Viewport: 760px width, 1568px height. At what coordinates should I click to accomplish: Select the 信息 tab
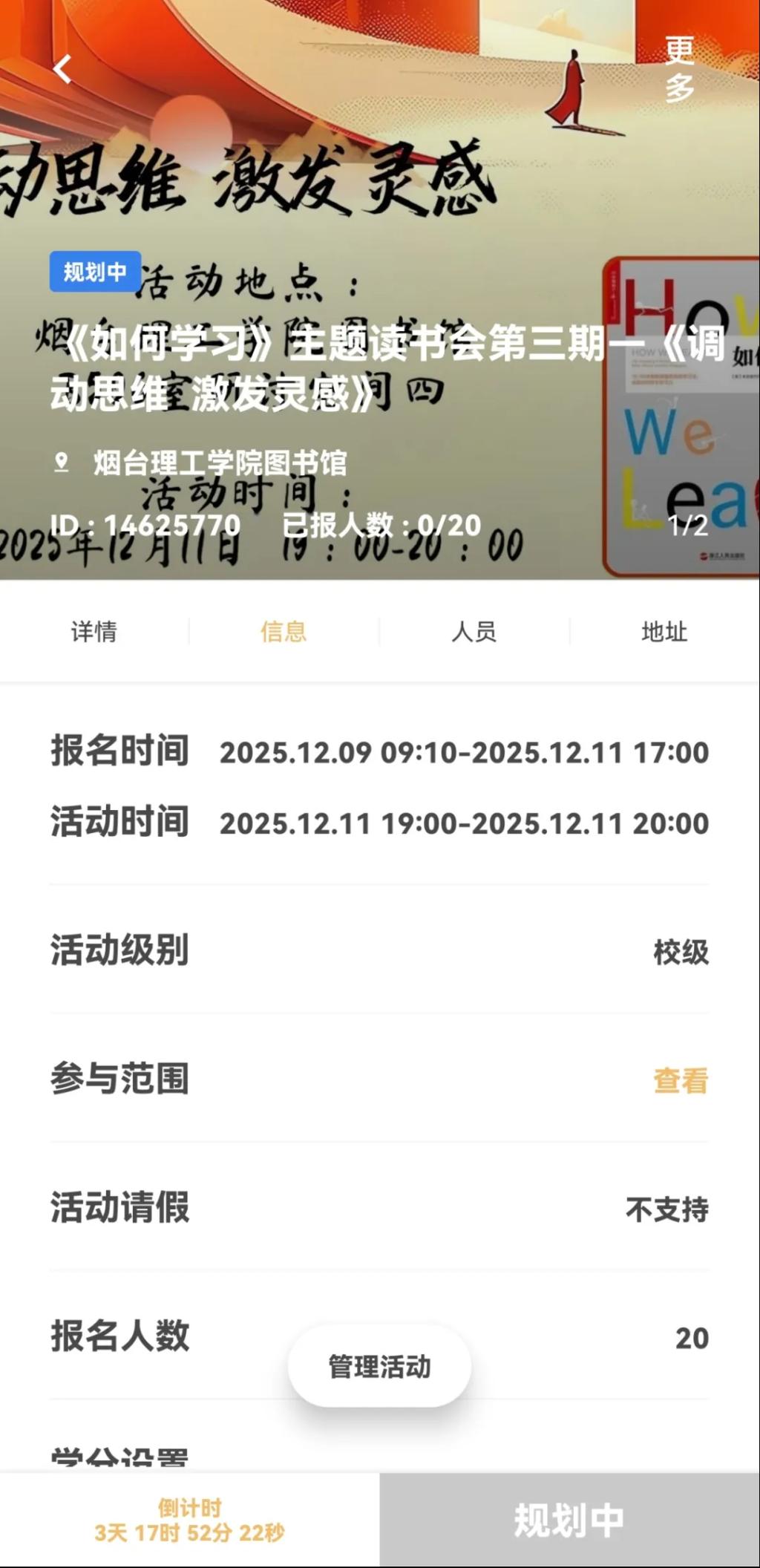pos(284,632)
